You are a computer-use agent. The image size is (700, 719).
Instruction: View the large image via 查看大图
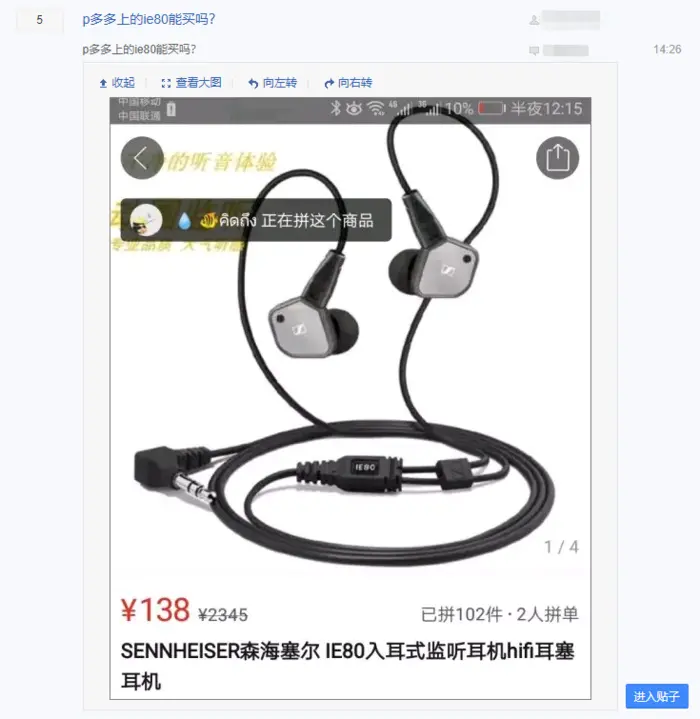[x=192, y=83]
